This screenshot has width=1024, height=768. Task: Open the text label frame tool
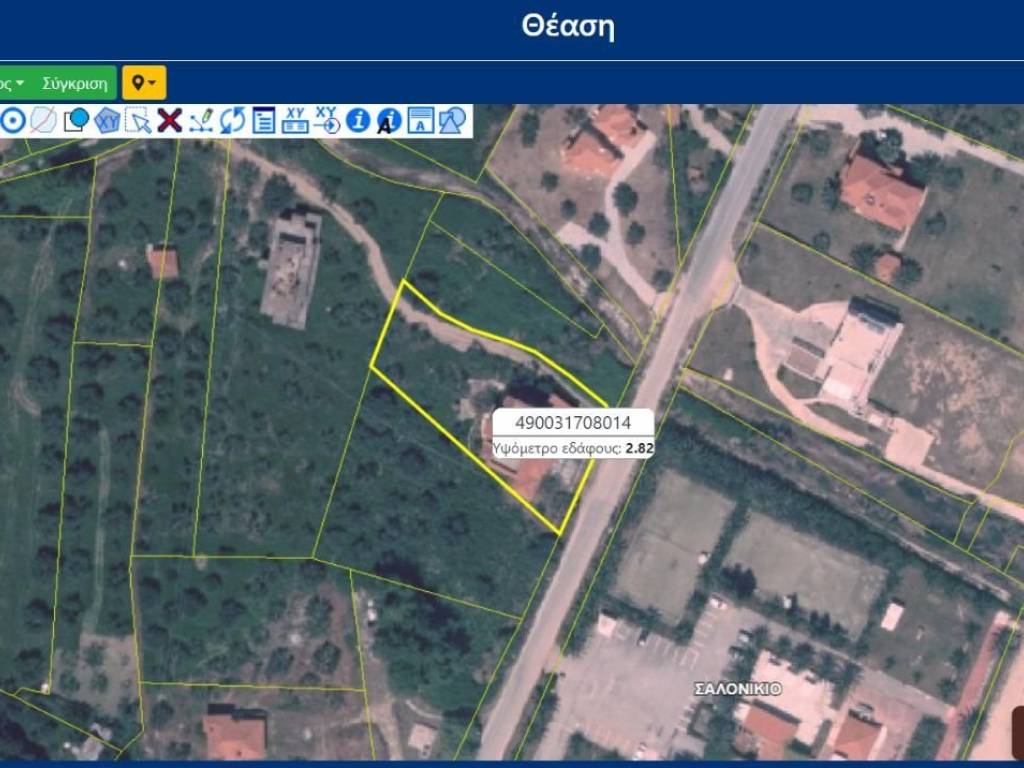[x=421, y=121]
